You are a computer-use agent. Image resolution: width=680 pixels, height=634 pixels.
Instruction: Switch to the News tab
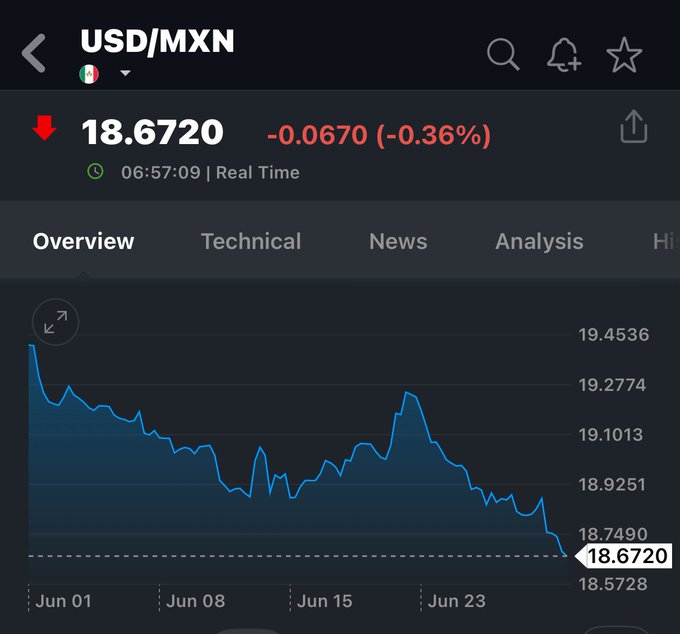398,241
